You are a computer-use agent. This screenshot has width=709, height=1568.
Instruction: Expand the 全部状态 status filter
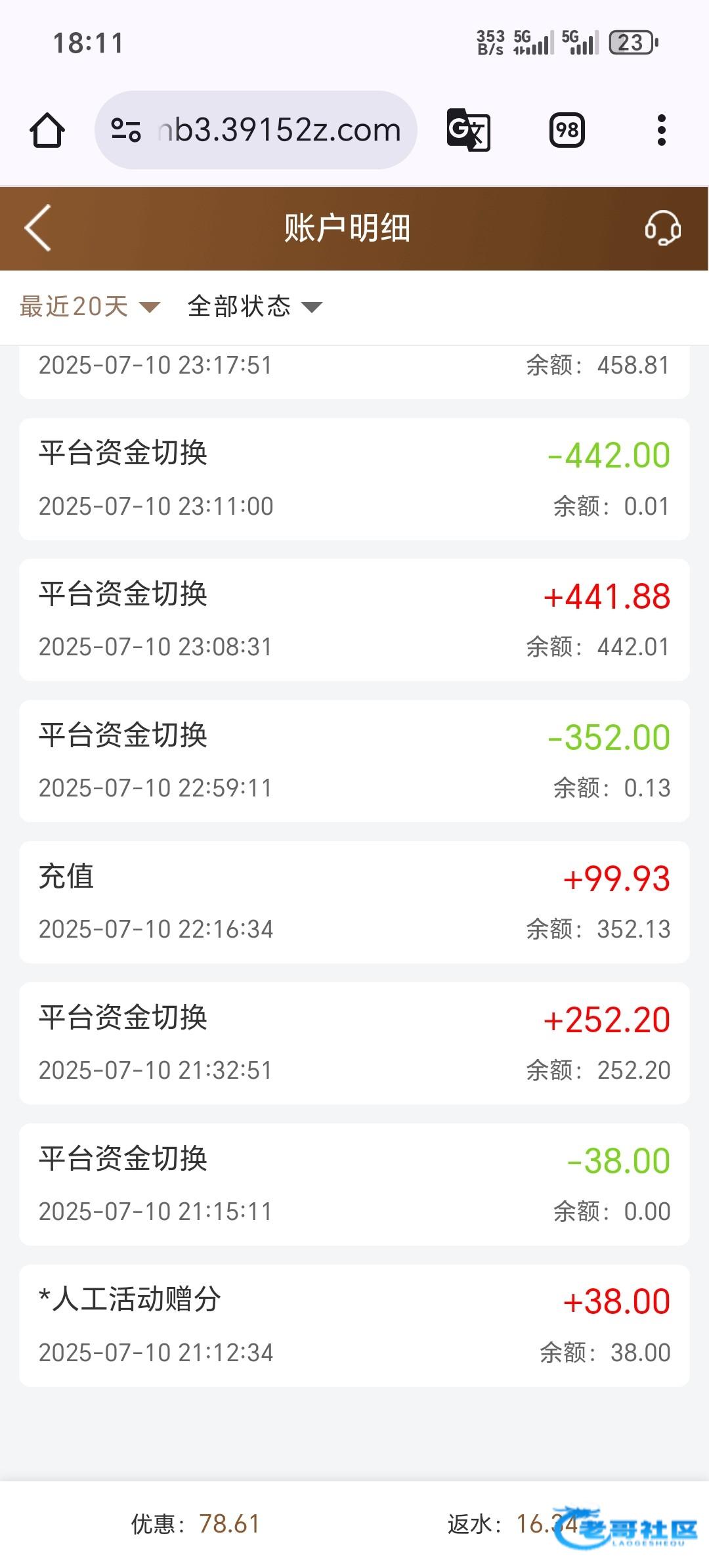(255, 307)
